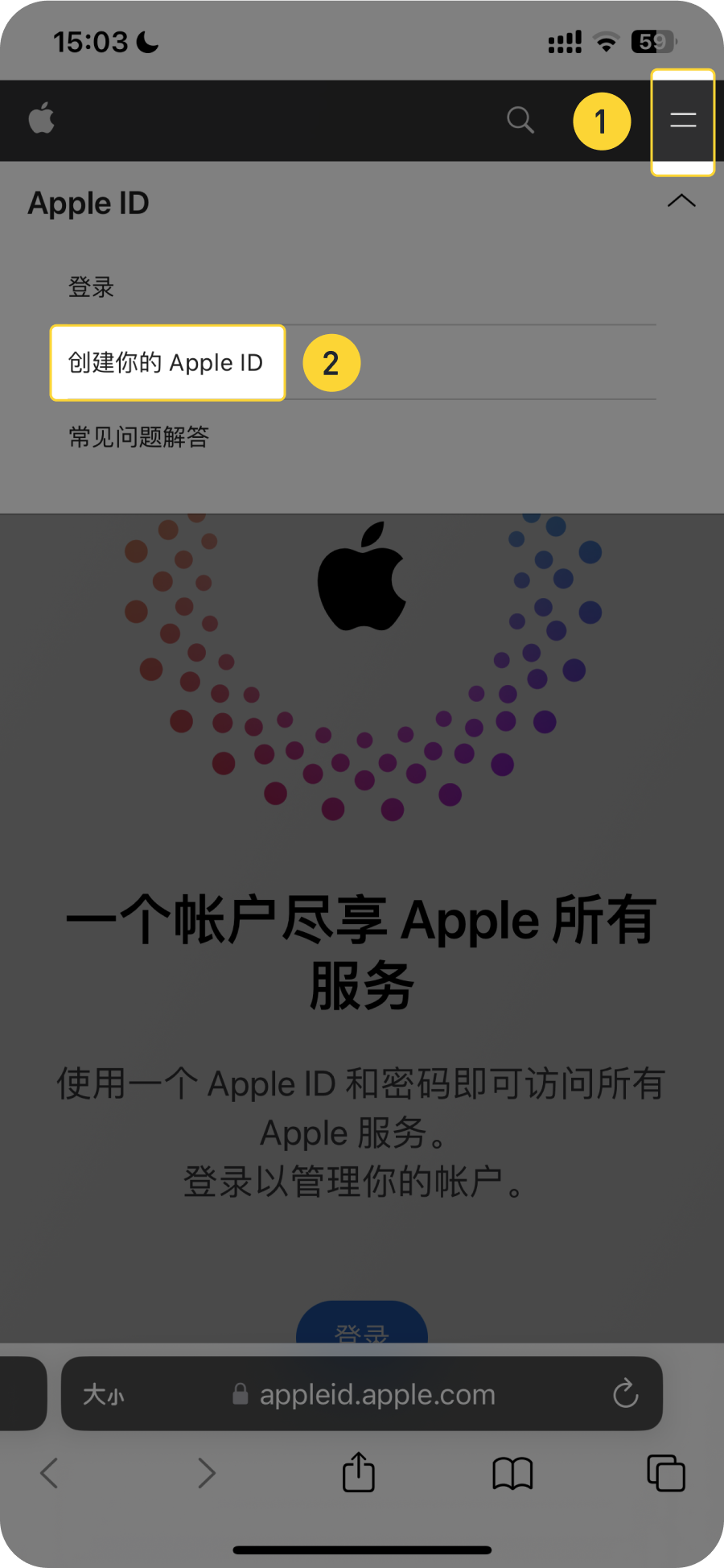
Task: Tap the forward arrow in Safari toolbar
Action: pyautogui.click(x=206, y=1473)
